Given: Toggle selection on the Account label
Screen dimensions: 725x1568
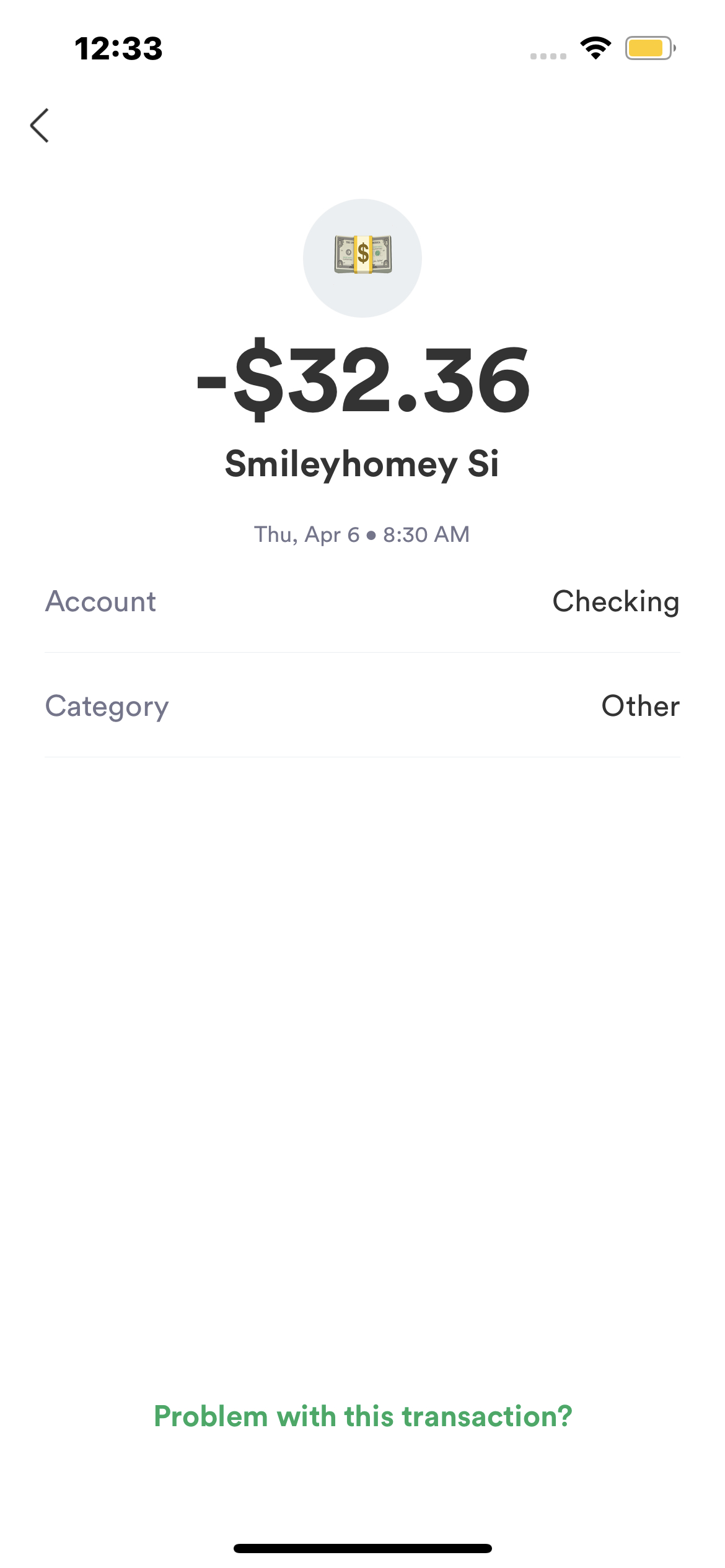Looking at the screenshot, I should (101, 601).
